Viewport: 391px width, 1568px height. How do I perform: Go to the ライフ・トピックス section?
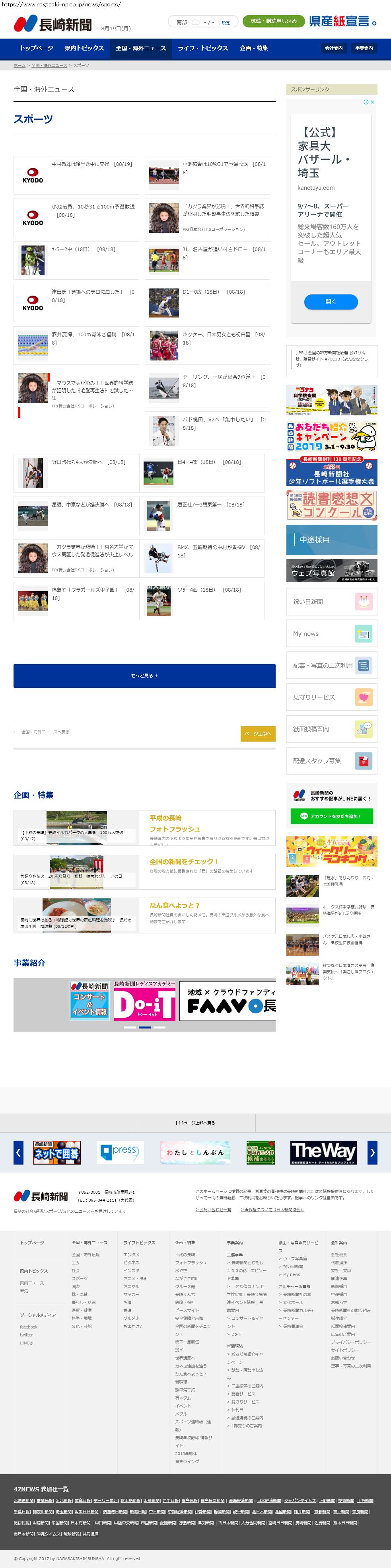[x=202, y=48]
